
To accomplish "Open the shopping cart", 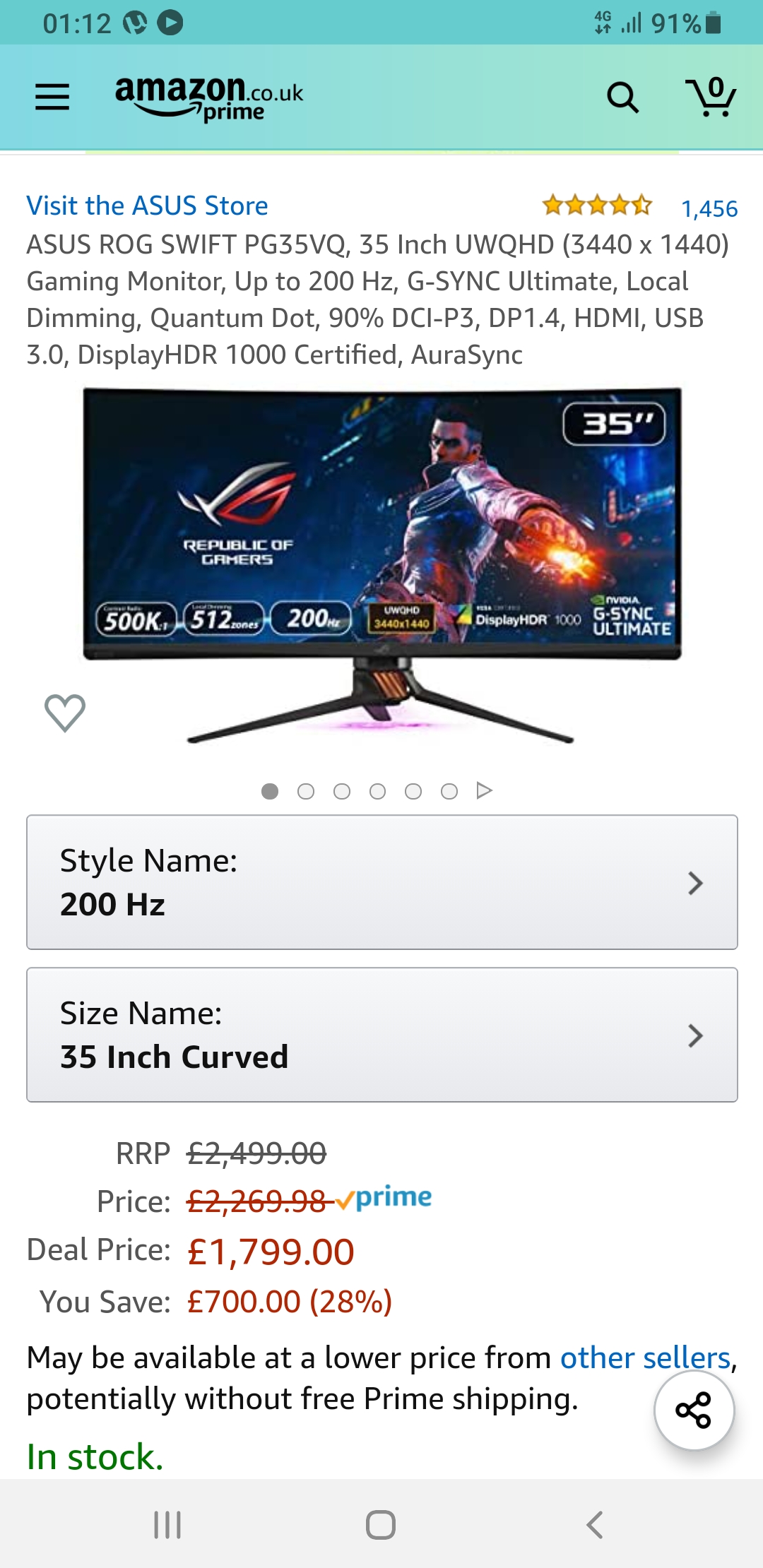I will [x=711, y=97].
